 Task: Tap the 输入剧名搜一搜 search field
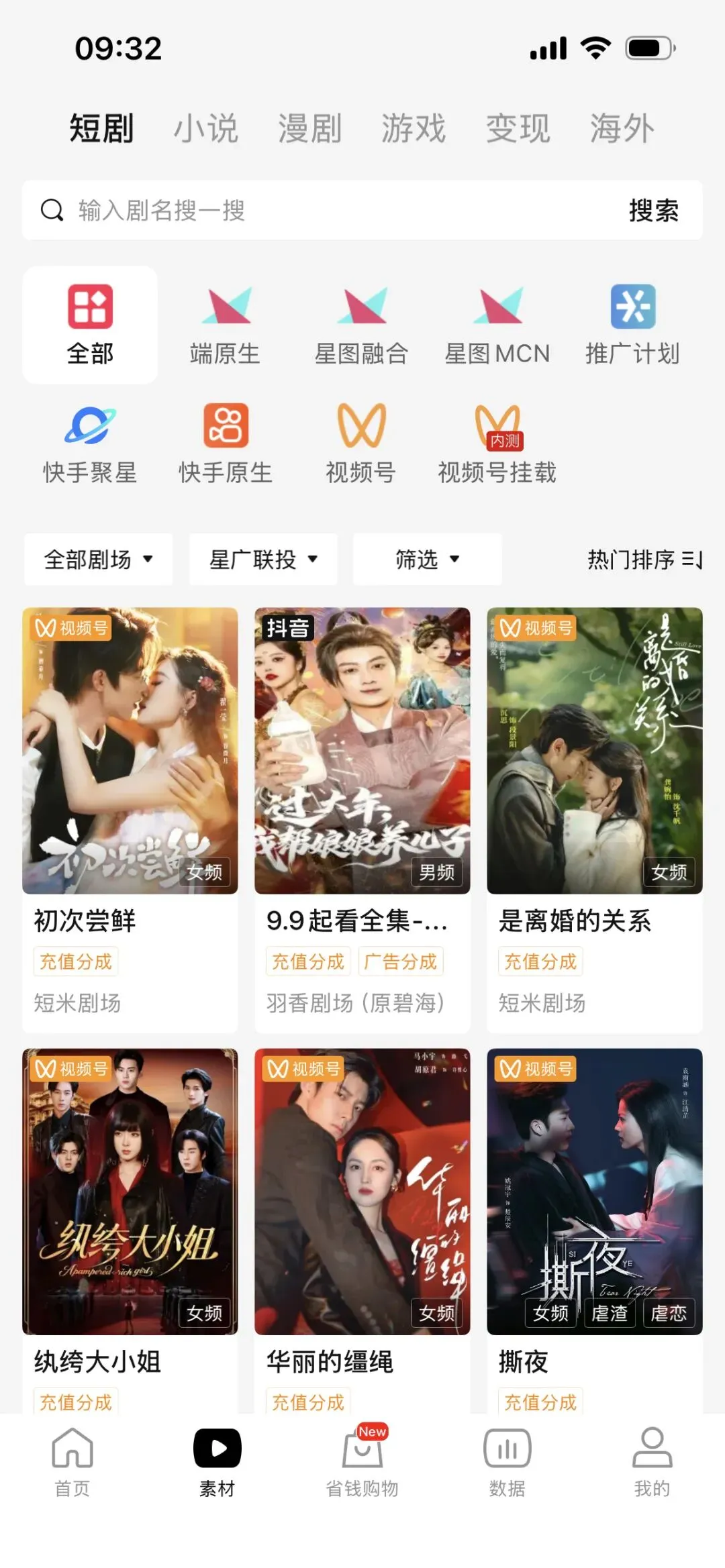pos(322,211)
